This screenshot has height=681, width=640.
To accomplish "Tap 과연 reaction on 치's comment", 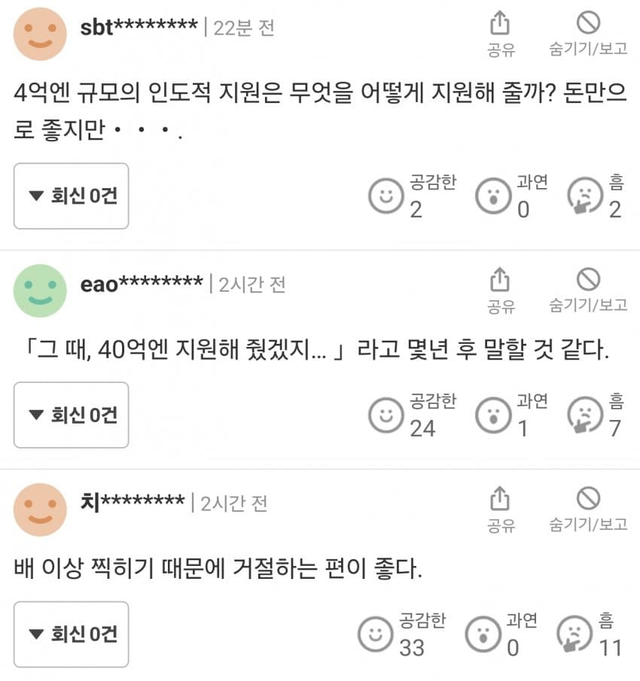I will pyautogui.click(x=483, y=634).
